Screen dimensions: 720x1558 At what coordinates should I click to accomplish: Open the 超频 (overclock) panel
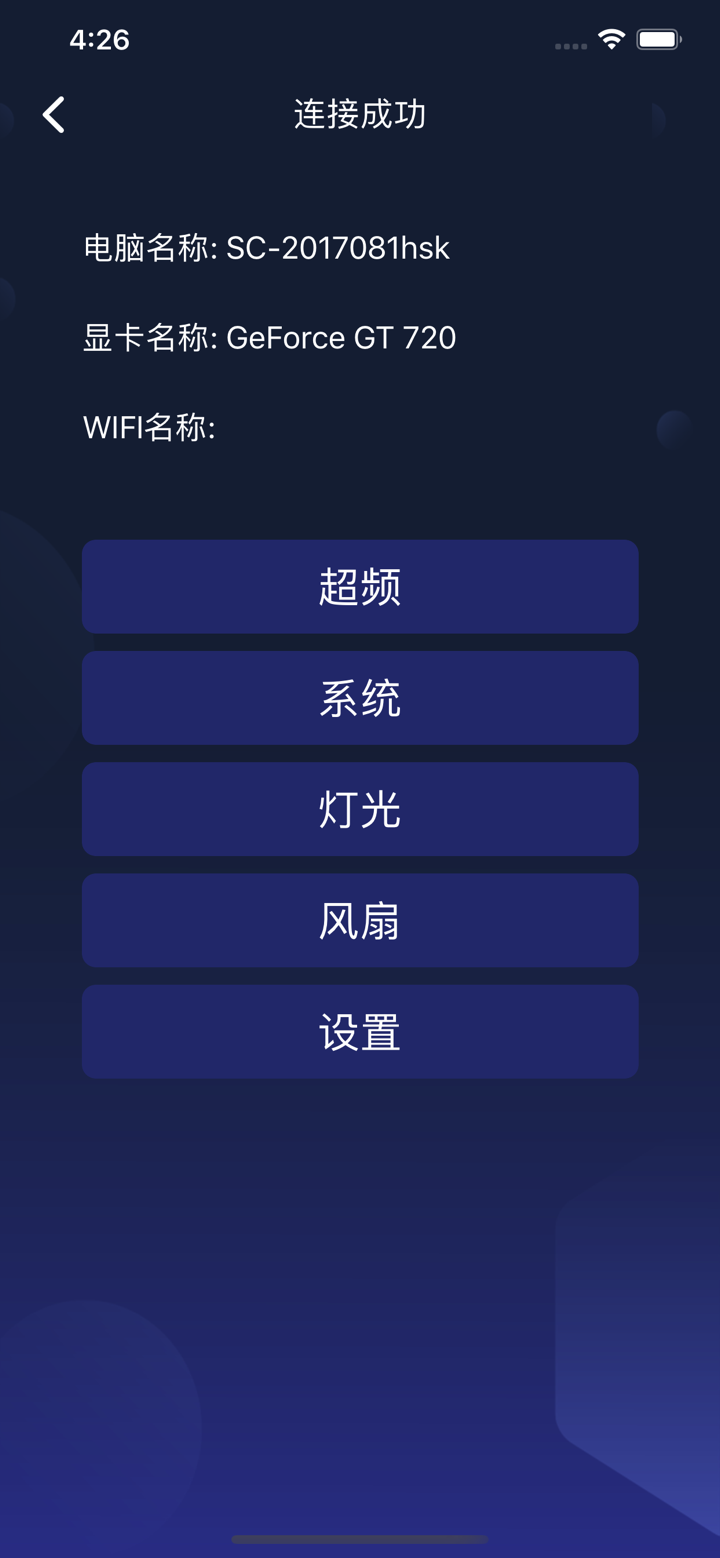point(360,586)
